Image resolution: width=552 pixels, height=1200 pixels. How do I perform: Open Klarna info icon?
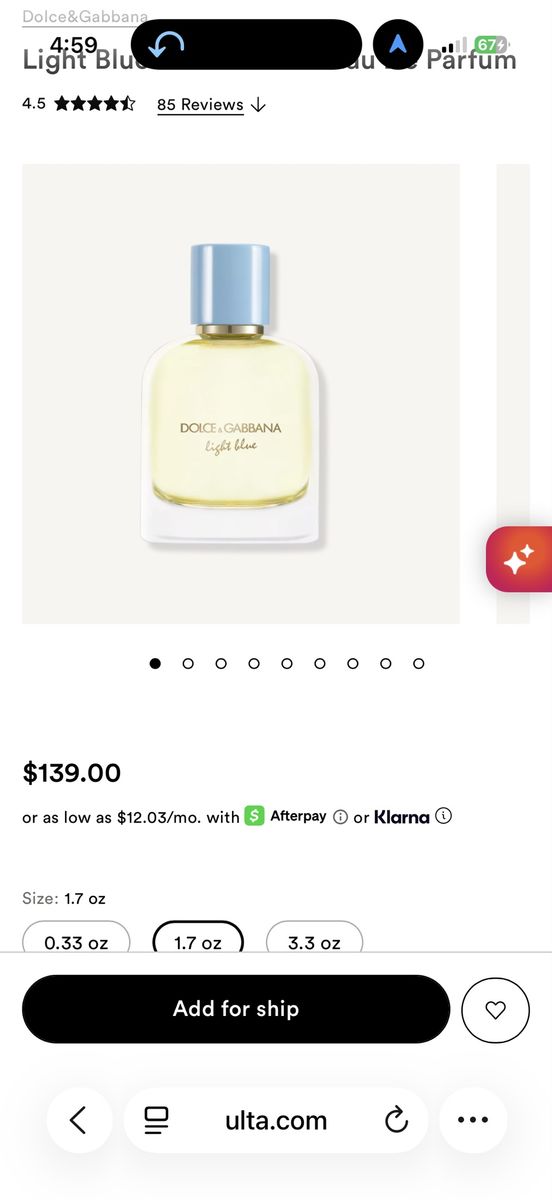pyautogui.click(x=444, y=816)
